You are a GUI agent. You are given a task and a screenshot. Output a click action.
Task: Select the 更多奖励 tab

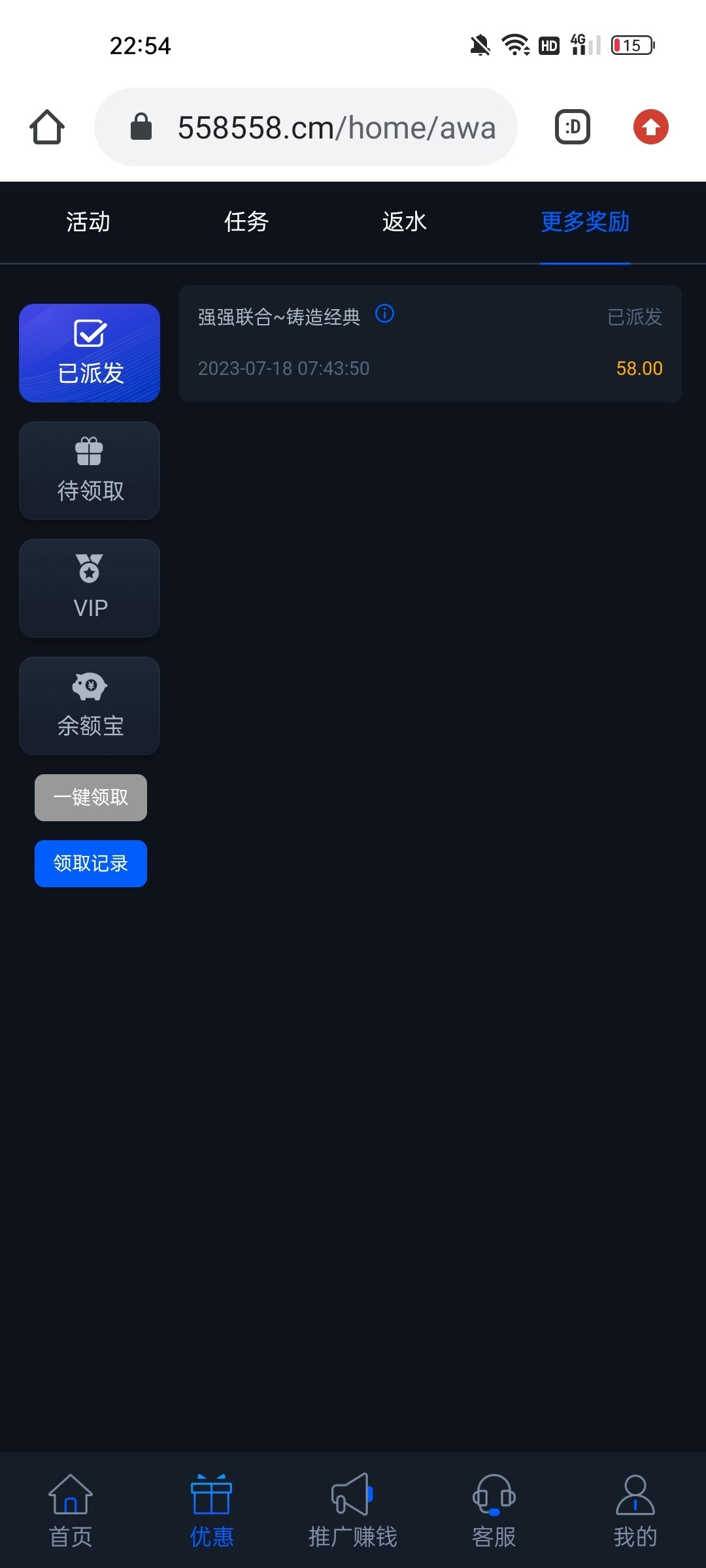click(x=585, y=222)
